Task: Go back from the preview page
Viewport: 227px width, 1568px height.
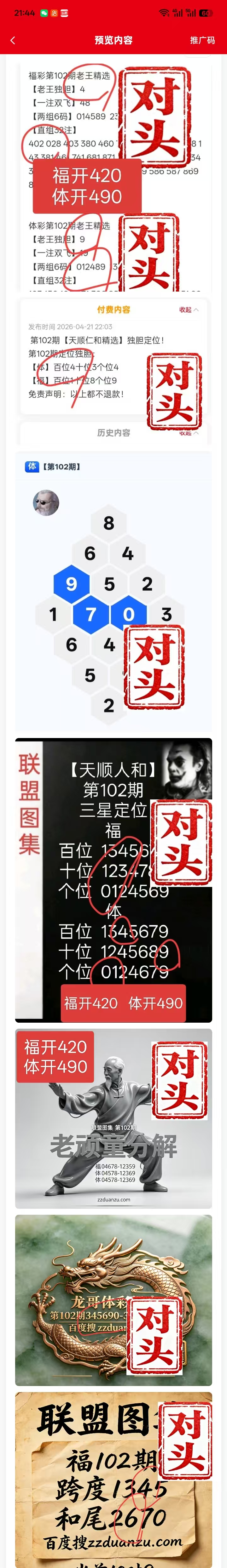Action: (13, 40)
